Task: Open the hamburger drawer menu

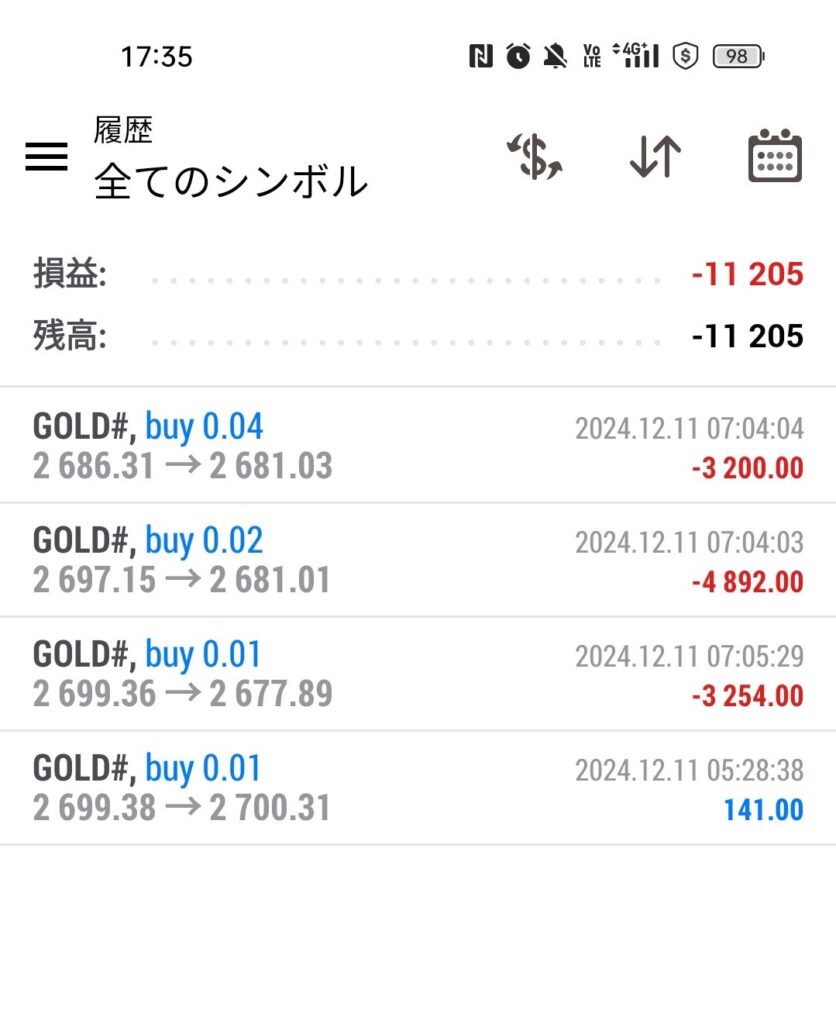Action: [x=46, y=157]
